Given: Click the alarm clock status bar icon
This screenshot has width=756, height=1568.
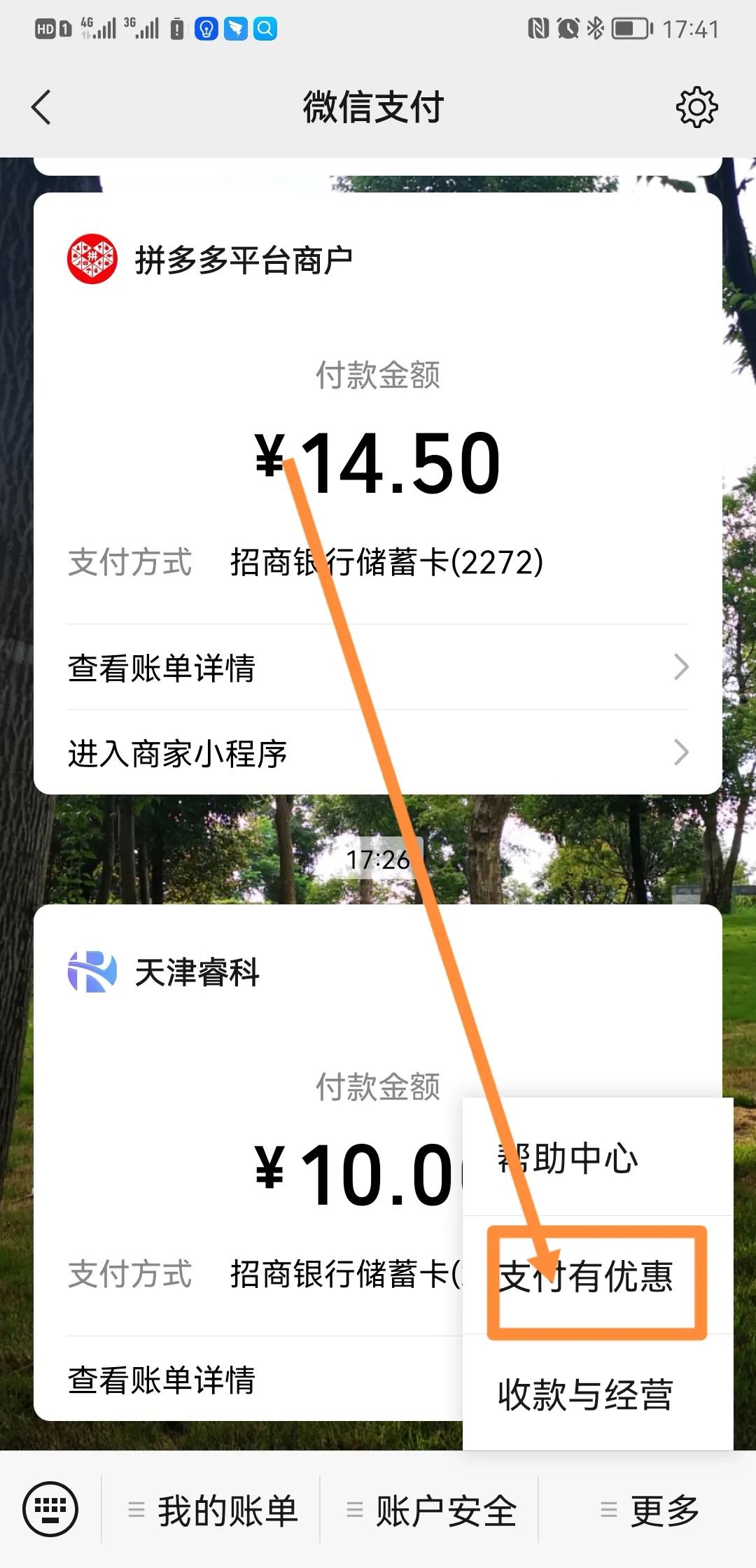Looking at the screenshot, I should (x=566, y=28).
